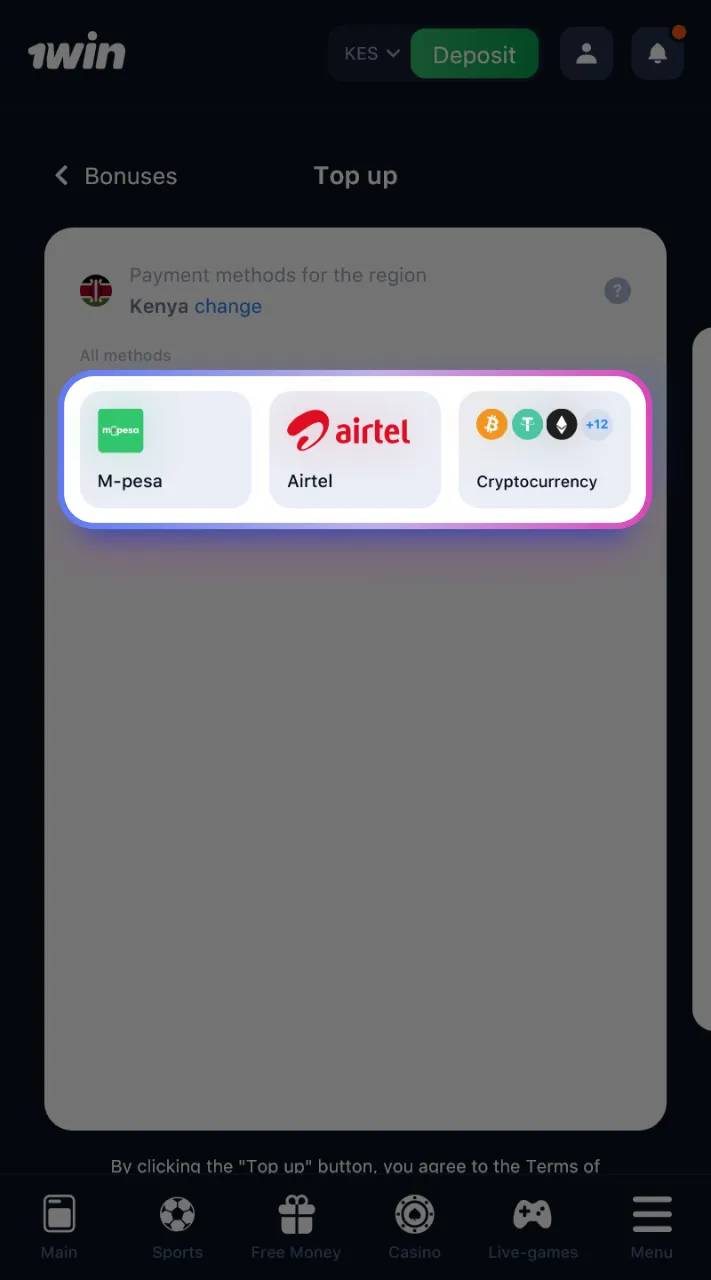Switch to the Sports tab
Image resolution: width=711 pixels, height=1280 pixels.
(x=177, y=1227)
